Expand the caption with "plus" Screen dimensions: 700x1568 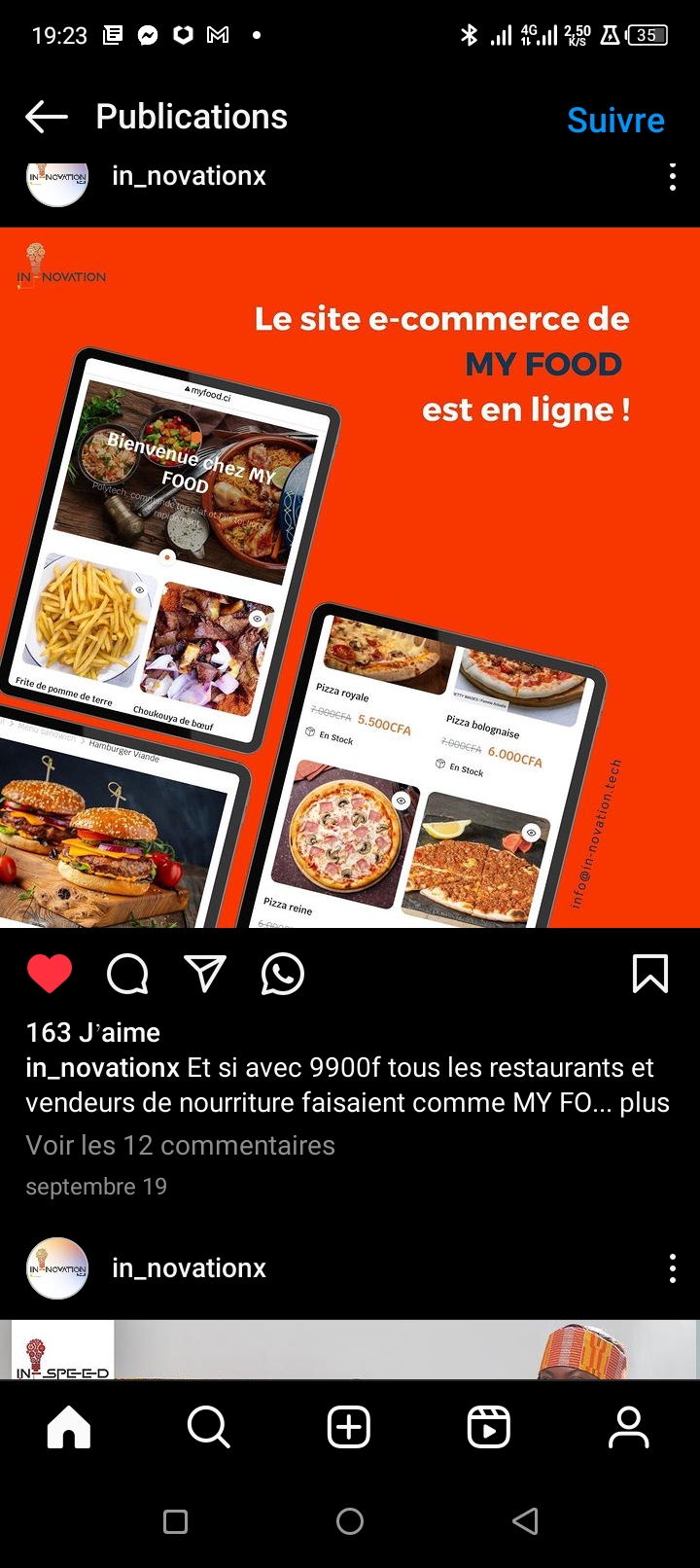click(x=645, y=1103)
